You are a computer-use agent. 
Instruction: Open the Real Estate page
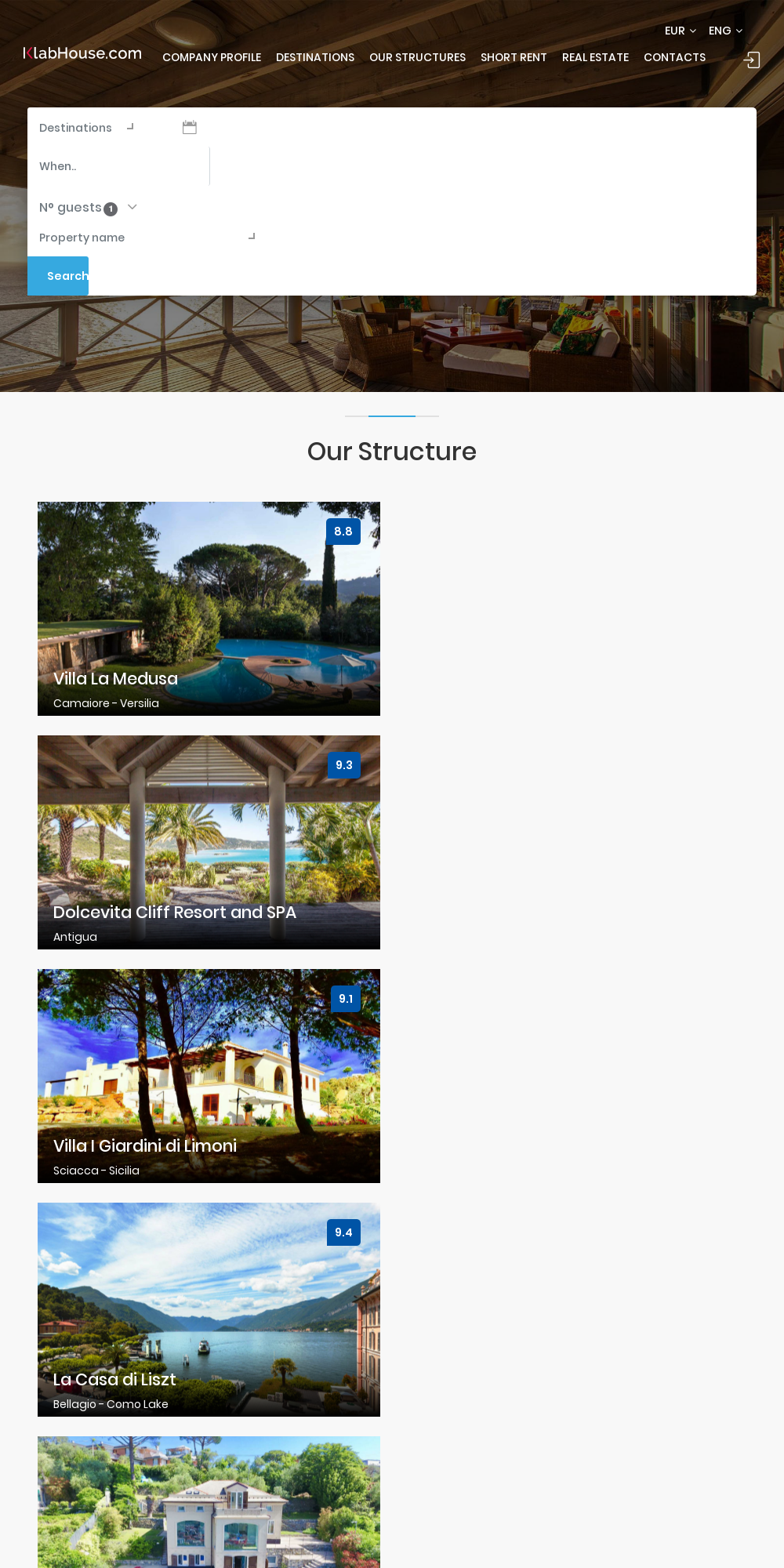pyautogui.click(x=595, y=57)
